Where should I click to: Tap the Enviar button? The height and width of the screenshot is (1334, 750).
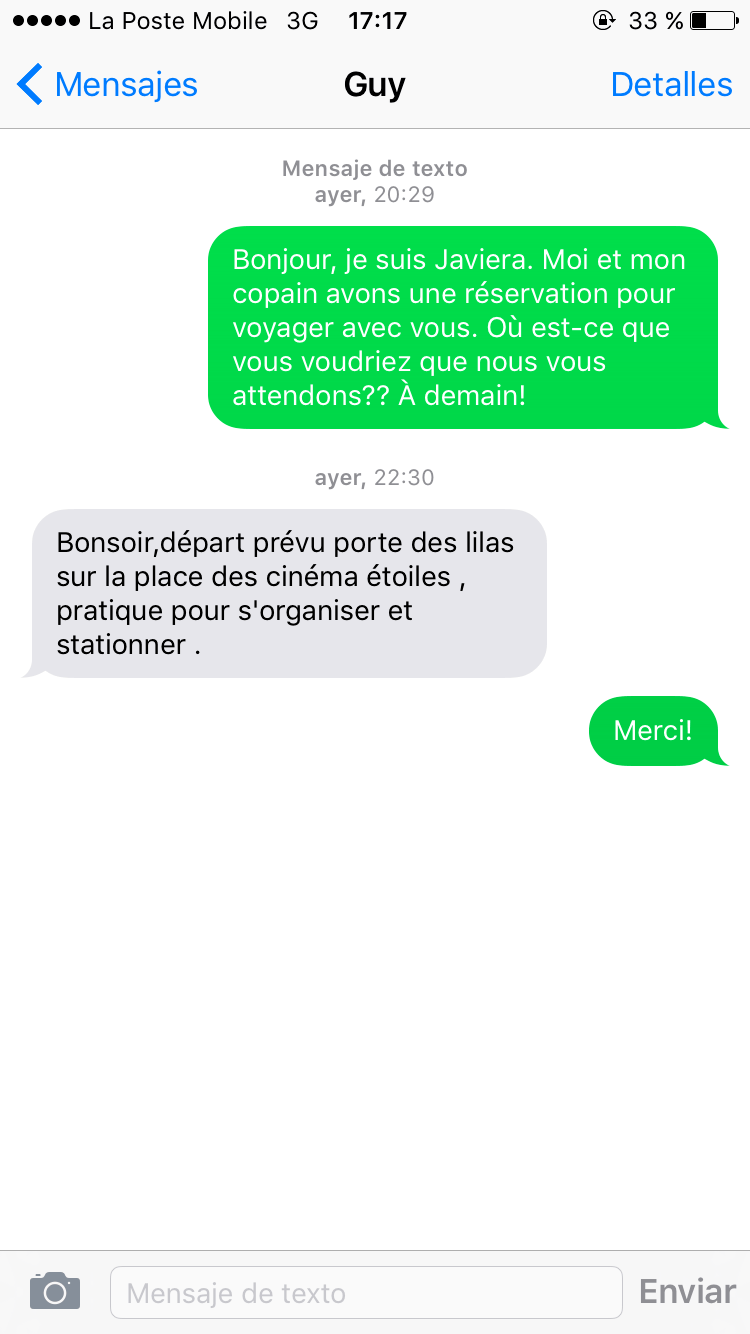[687, 1292]
